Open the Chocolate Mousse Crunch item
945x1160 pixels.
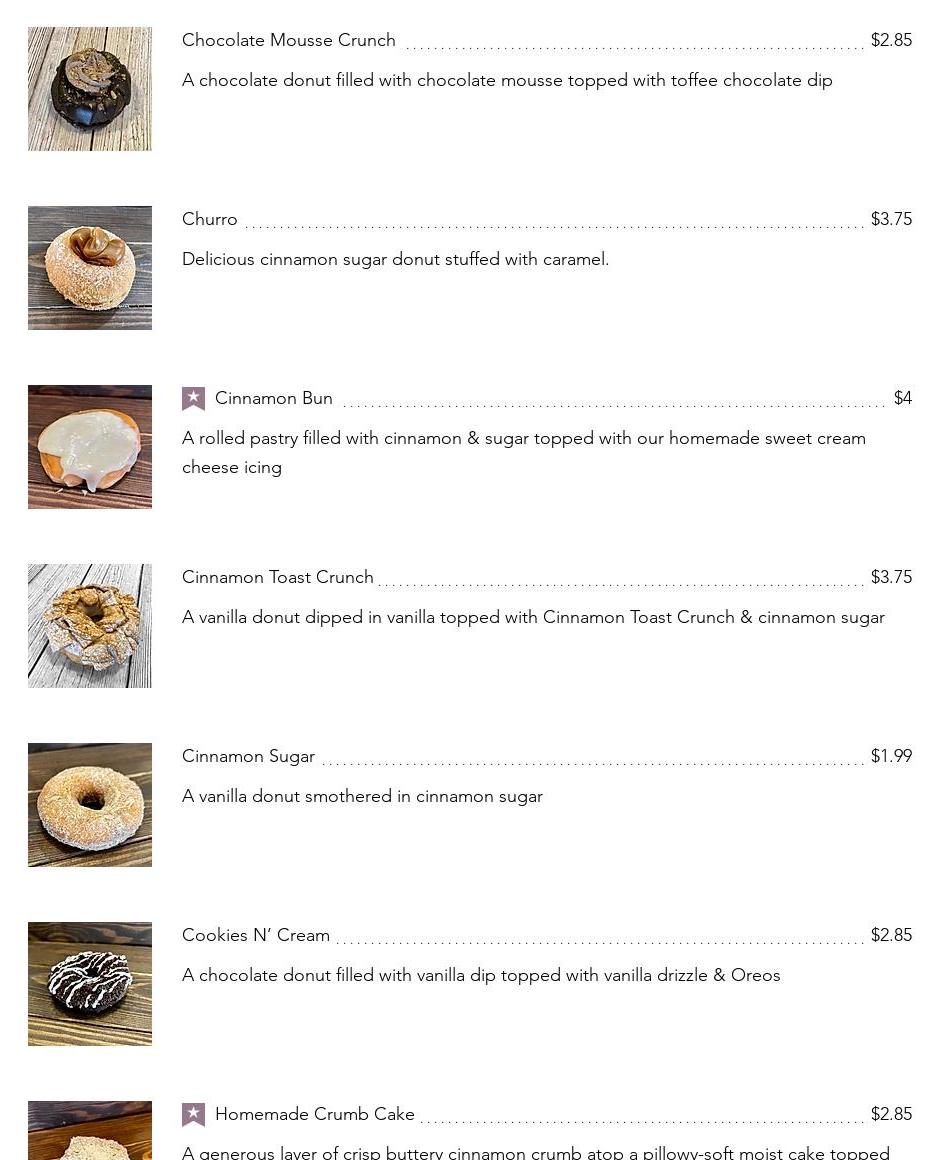coord(289,41)
